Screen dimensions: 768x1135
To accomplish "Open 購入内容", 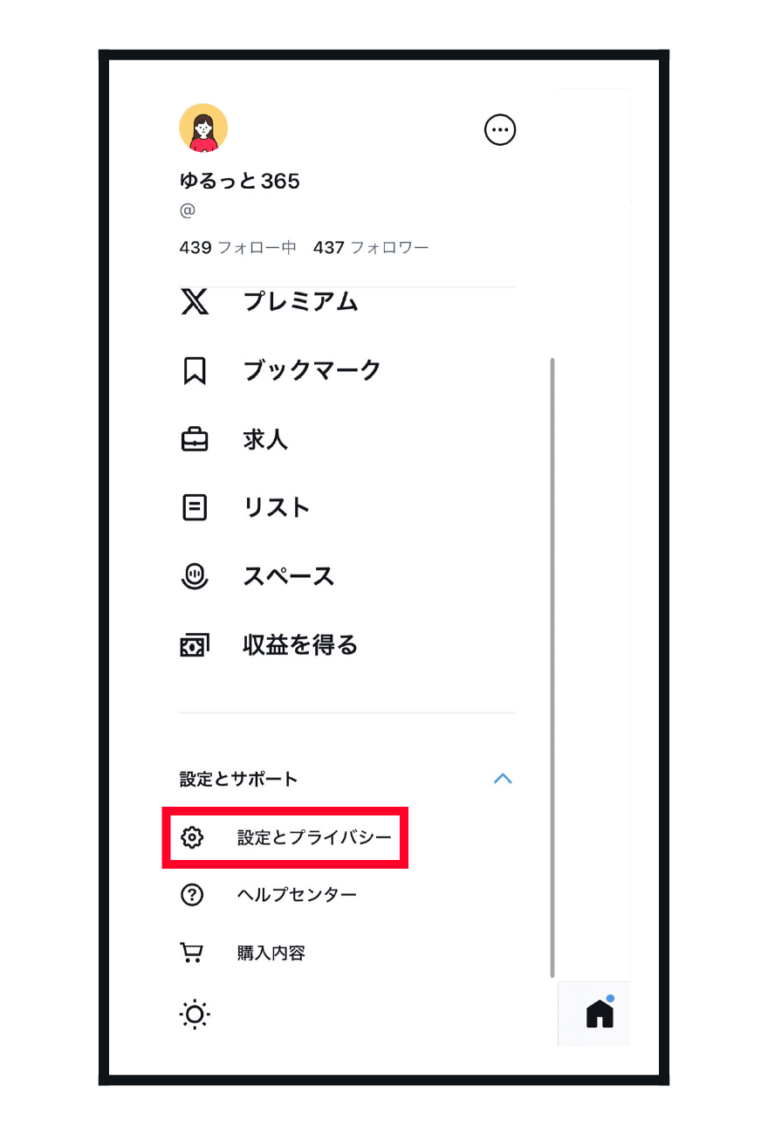I will [x=271, y=953].
